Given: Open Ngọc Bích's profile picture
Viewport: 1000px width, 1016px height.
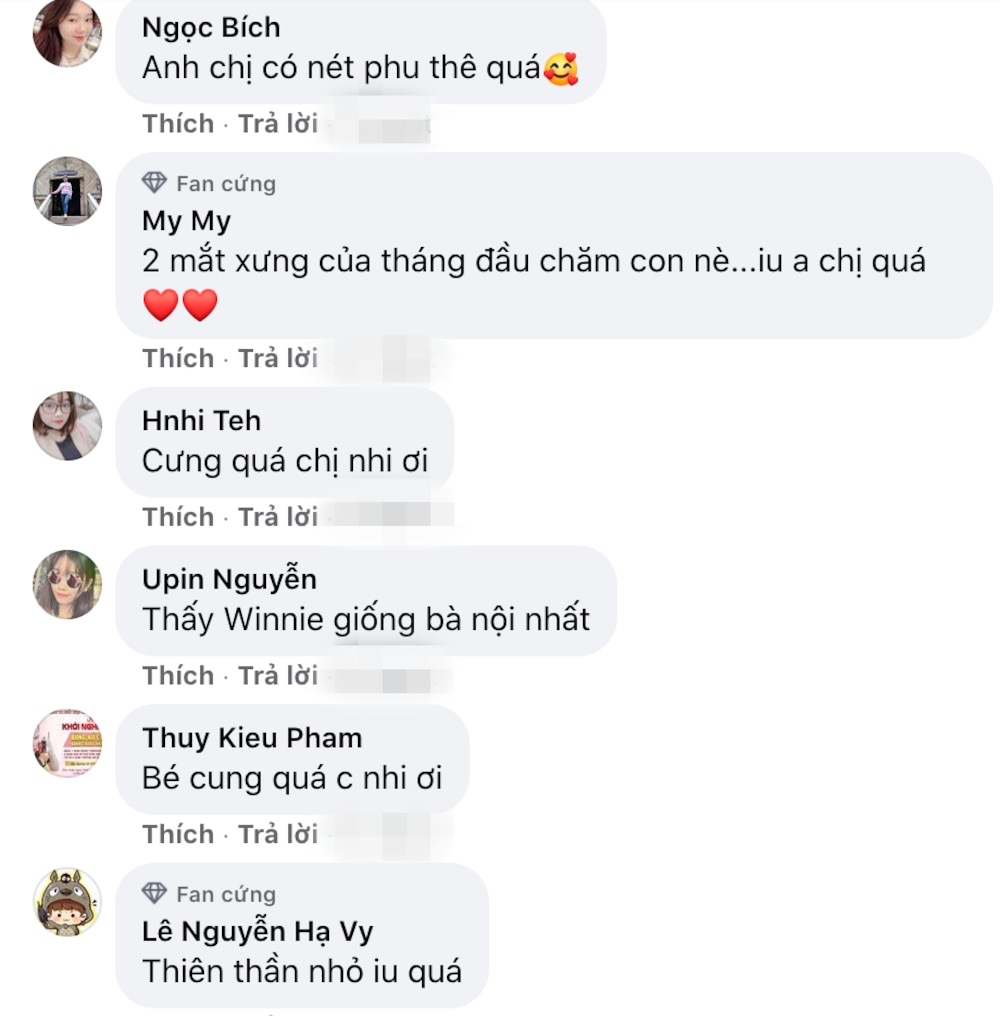Looking at the screenshot, I should 67,32.
